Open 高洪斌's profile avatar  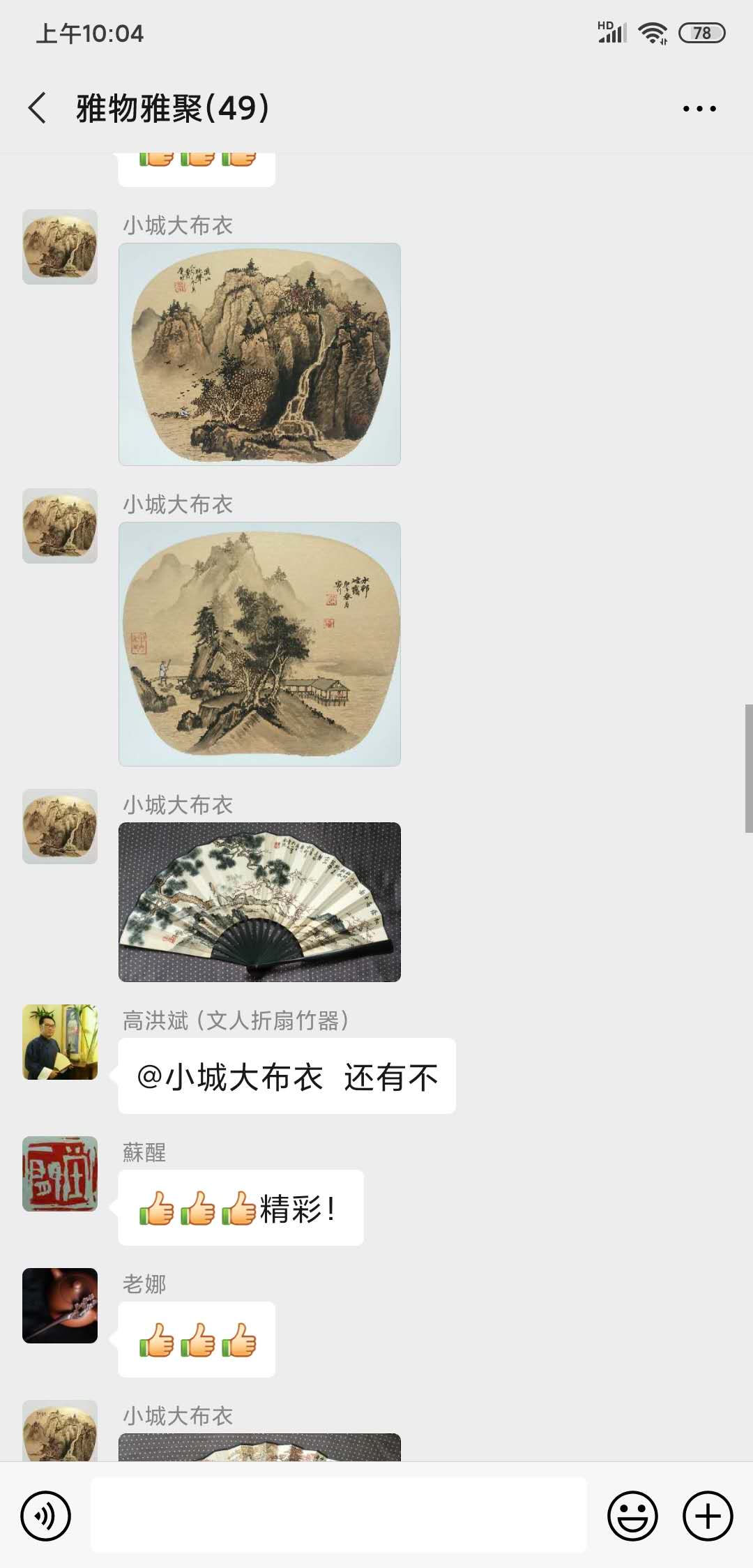tap(60, 1042)
